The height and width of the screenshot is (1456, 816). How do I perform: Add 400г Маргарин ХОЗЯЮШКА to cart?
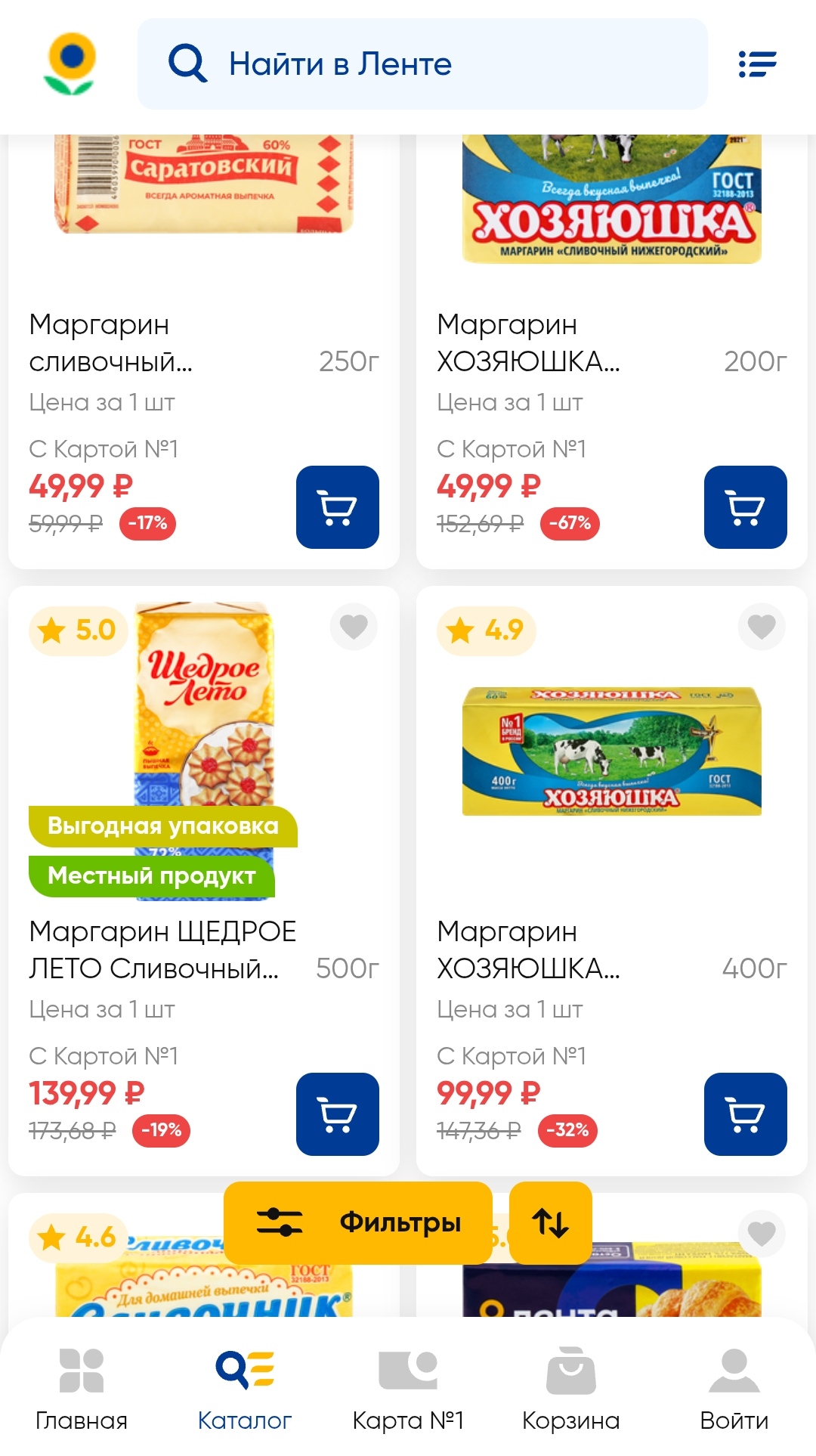(x=745, y=1114)
